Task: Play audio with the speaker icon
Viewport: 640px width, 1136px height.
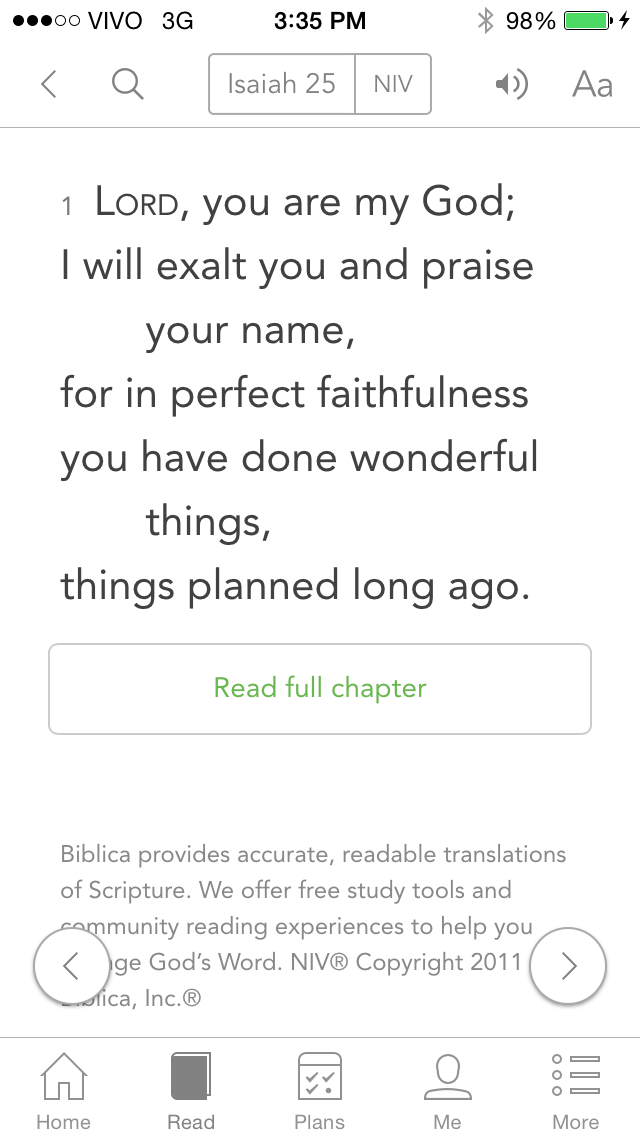Action: point(511,84)
